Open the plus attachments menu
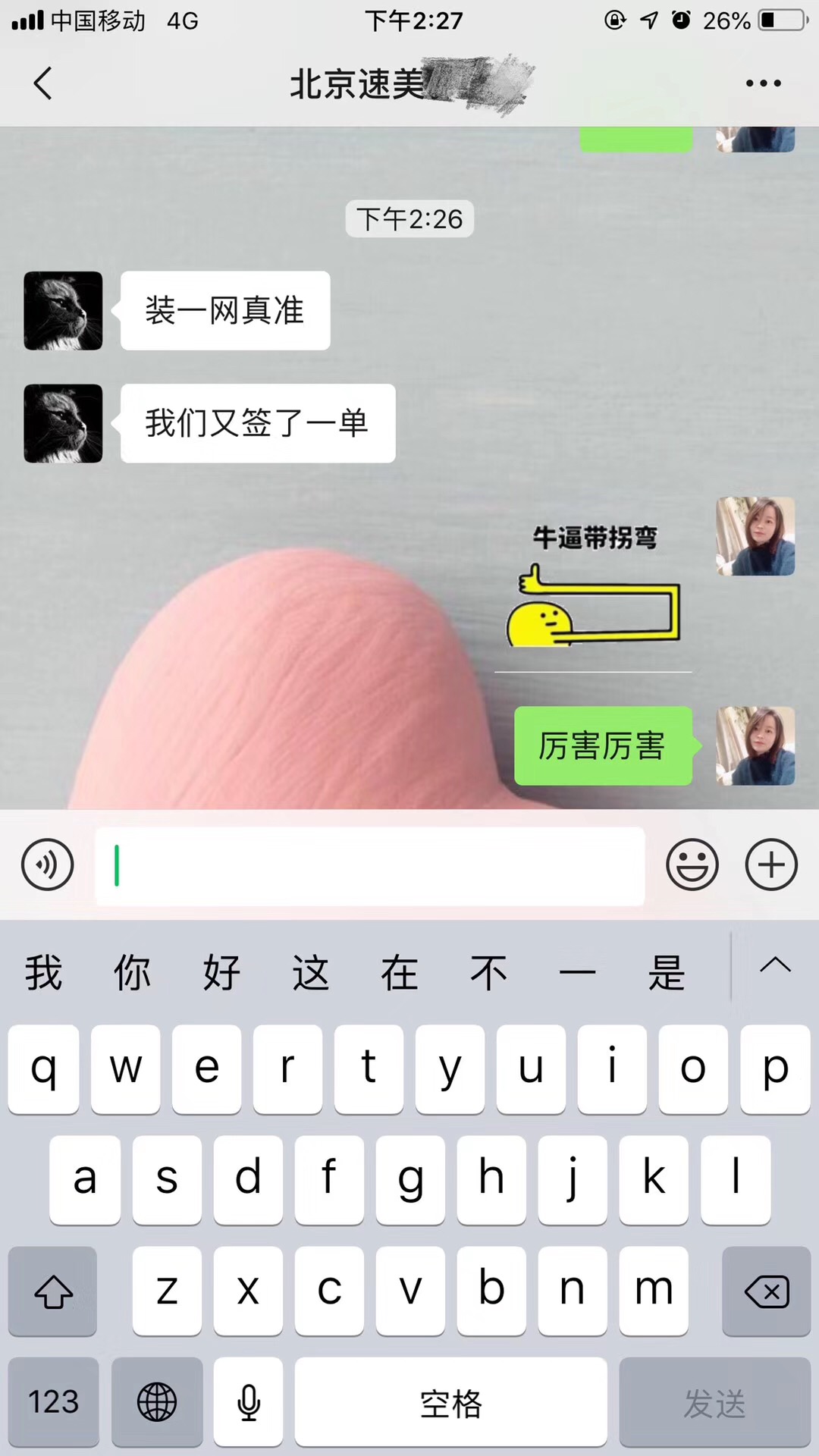819x1456 pixels. pos(771,864)
